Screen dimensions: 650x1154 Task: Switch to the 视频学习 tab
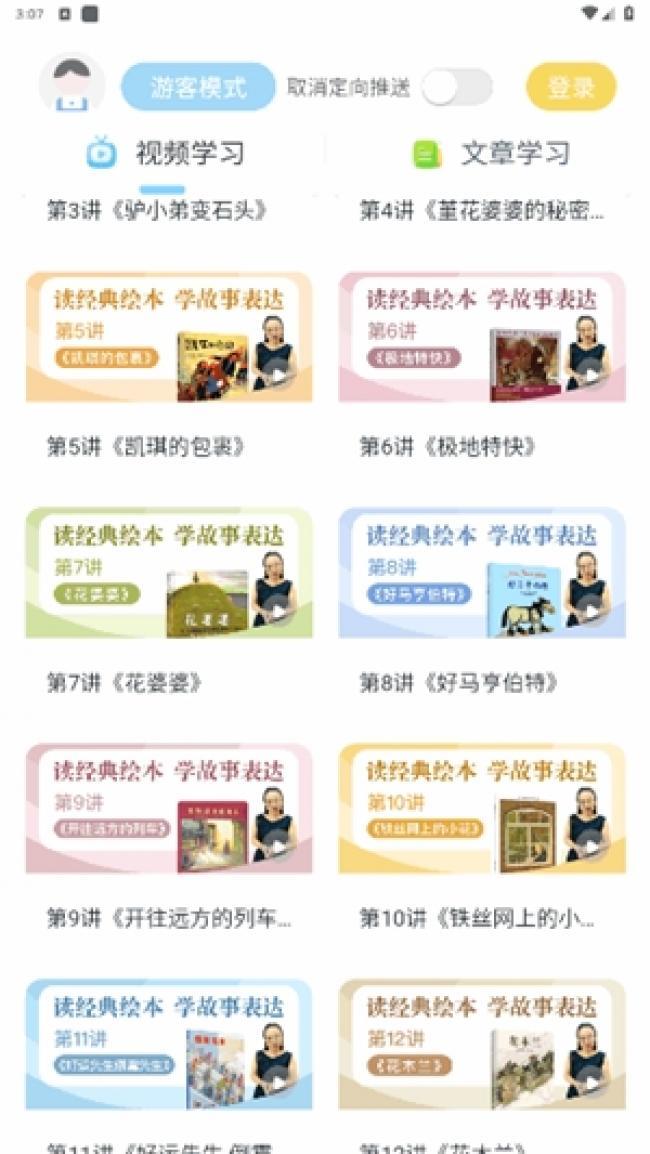click(165, 153)
